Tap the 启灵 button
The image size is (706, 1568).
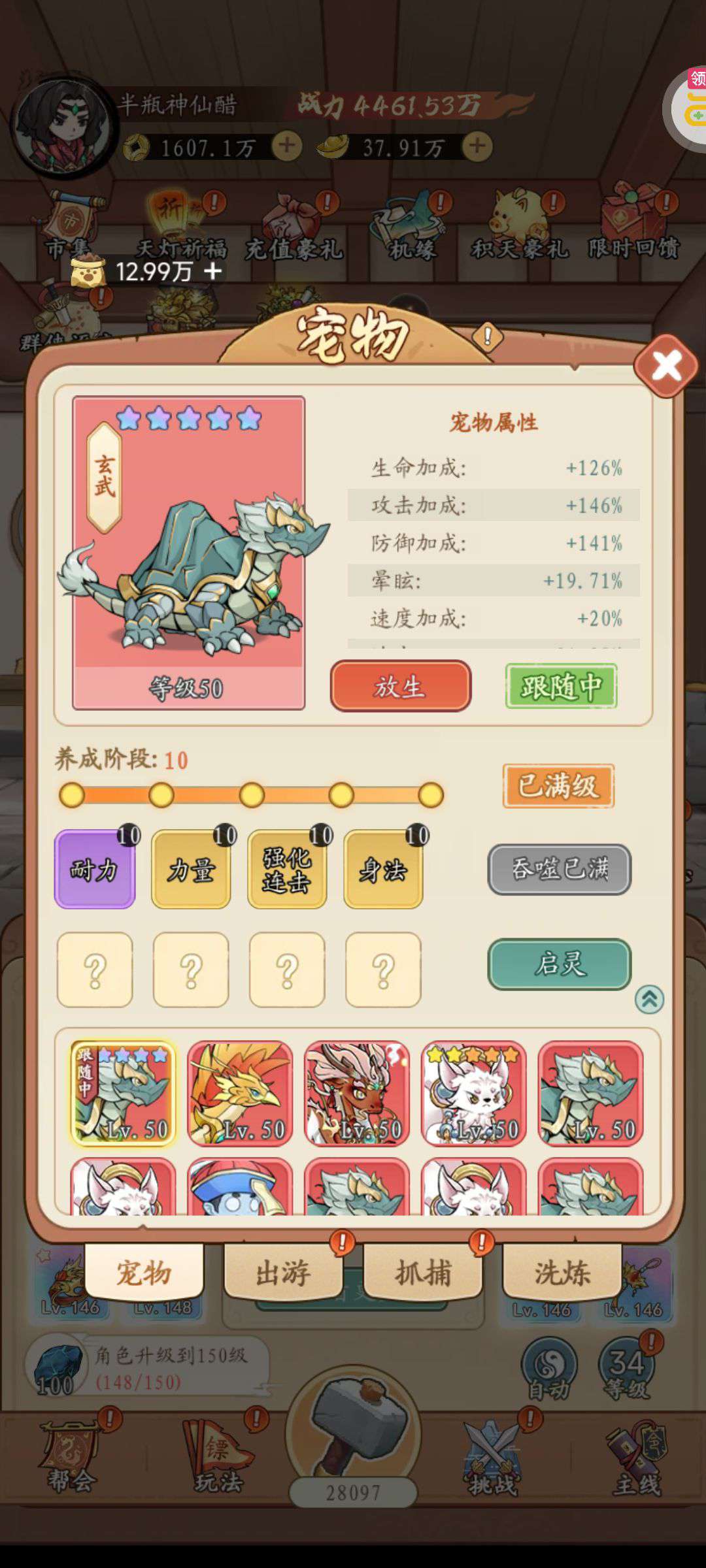tap(560, 964)
